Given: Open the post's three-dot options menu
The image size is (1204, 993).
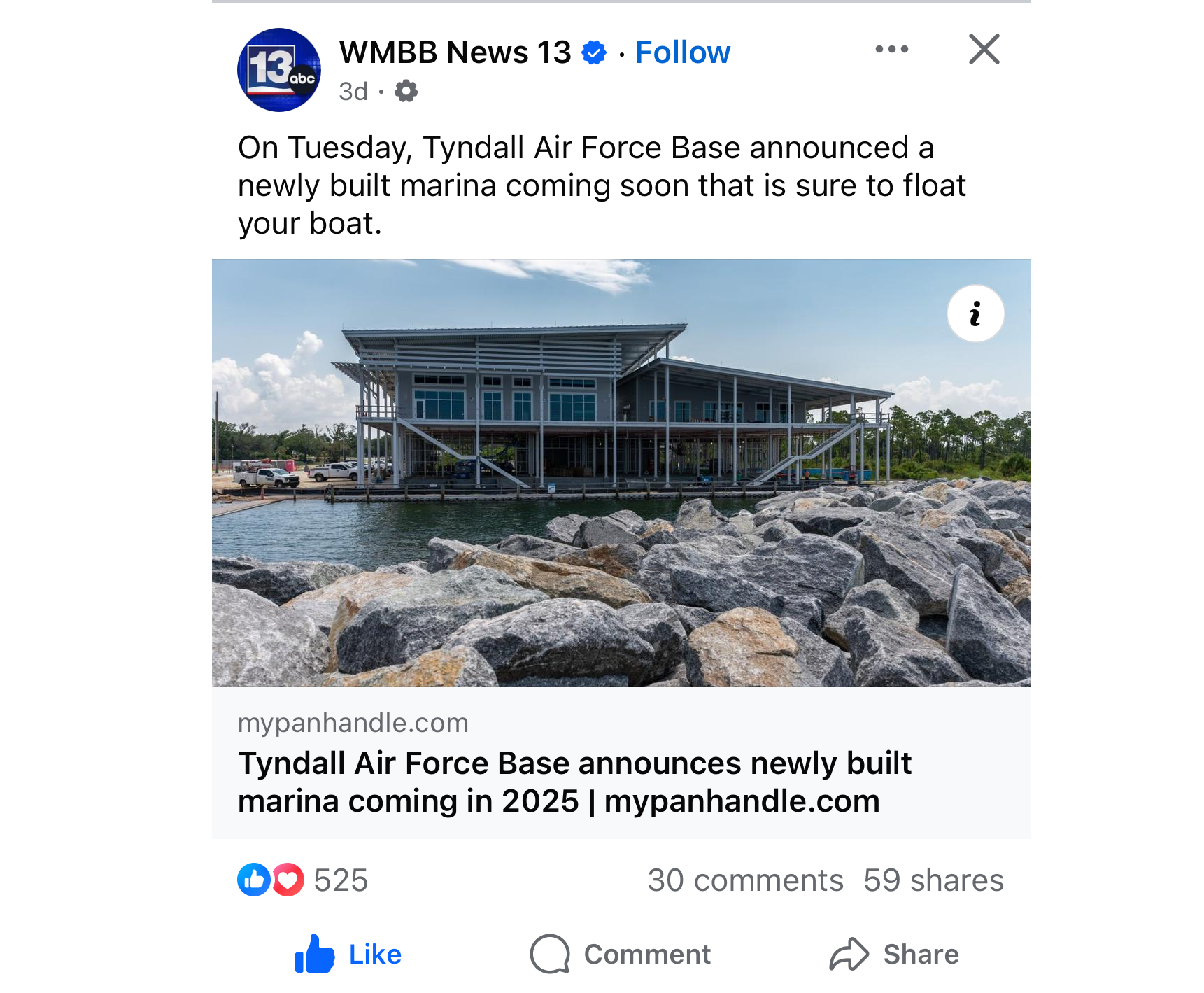Looking at the screenshot, I should [x=891, y=49].
